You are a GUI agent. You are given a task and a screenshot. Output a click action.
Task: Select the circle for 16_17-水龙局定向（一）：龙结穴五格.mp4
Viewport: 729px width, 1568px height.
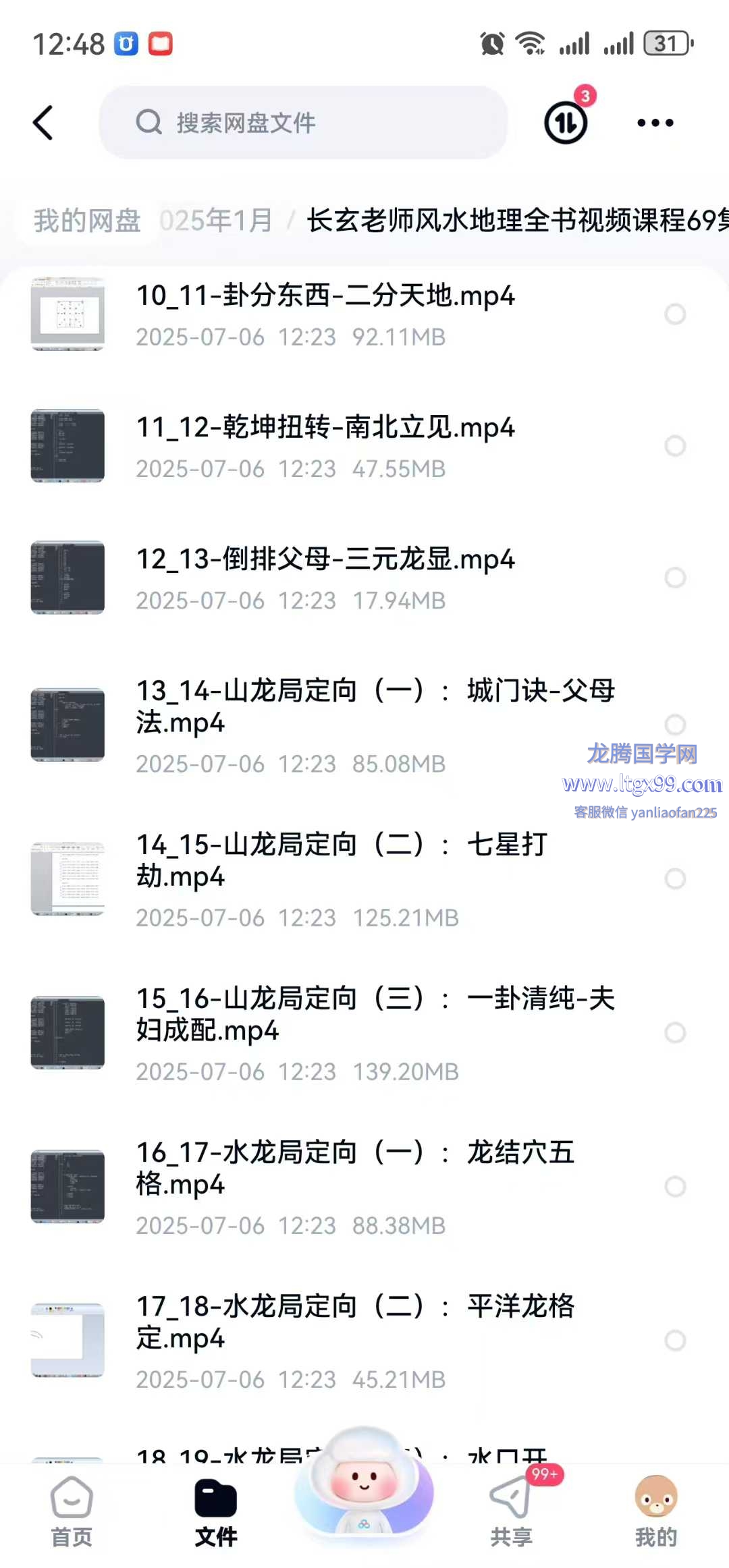point(675,1186)
